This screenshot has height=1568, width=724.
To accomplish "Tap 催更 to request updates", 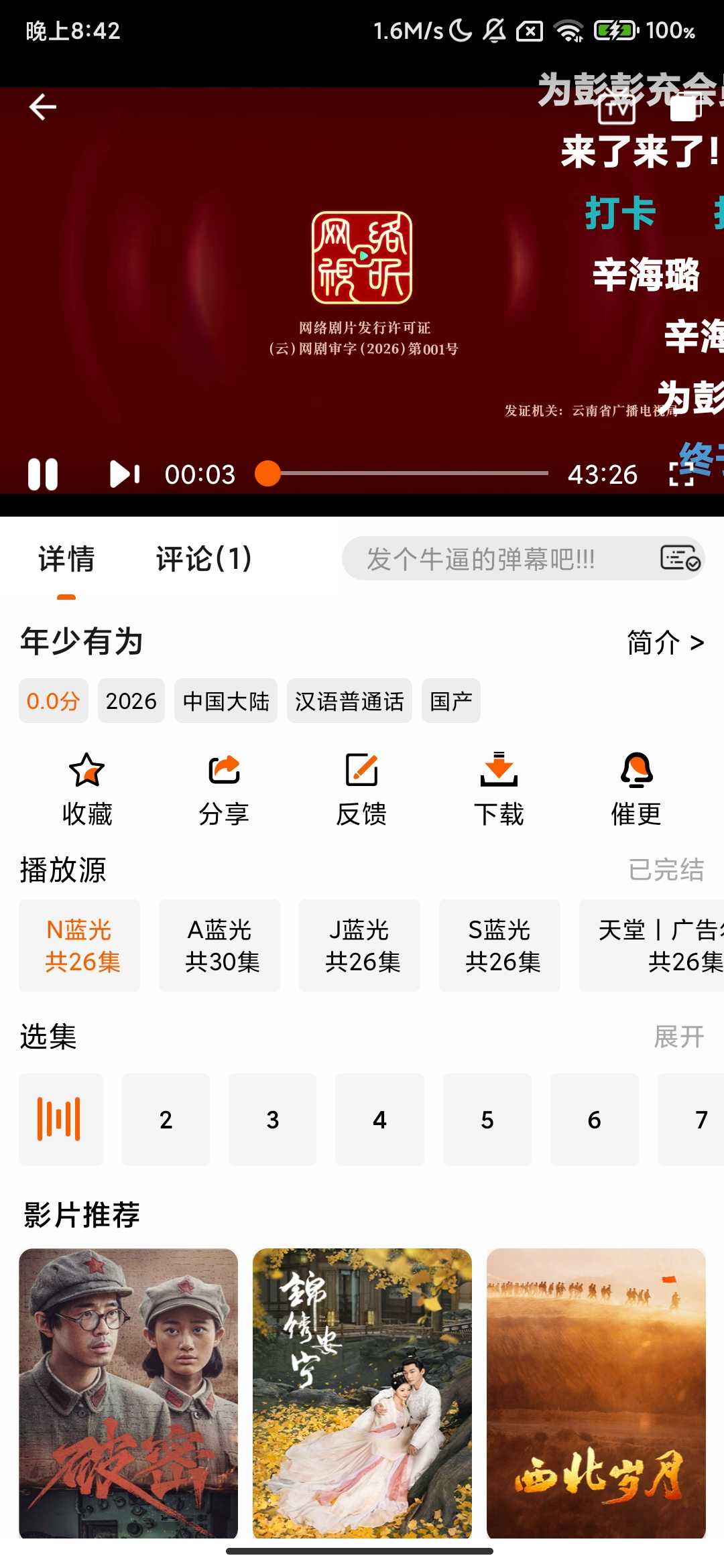I will tap(636, 789).
